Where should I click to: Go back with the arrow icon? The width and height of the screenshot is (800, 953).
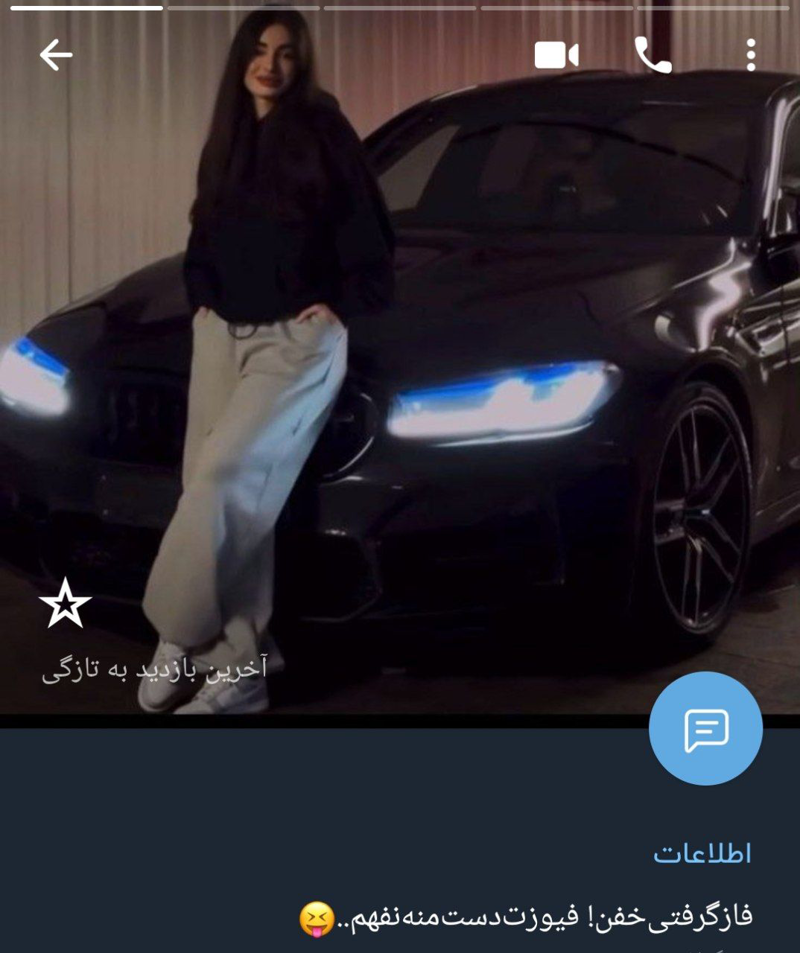(56, 55)
